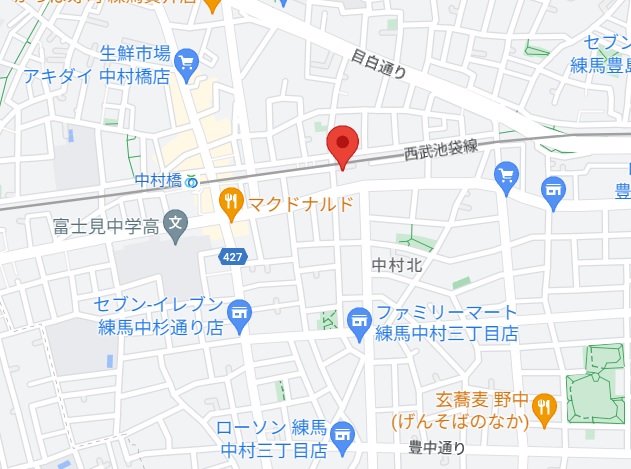Tap the 中村橋 station icon
Viewport: 631px width, 469px height.
tap(191, 181)
